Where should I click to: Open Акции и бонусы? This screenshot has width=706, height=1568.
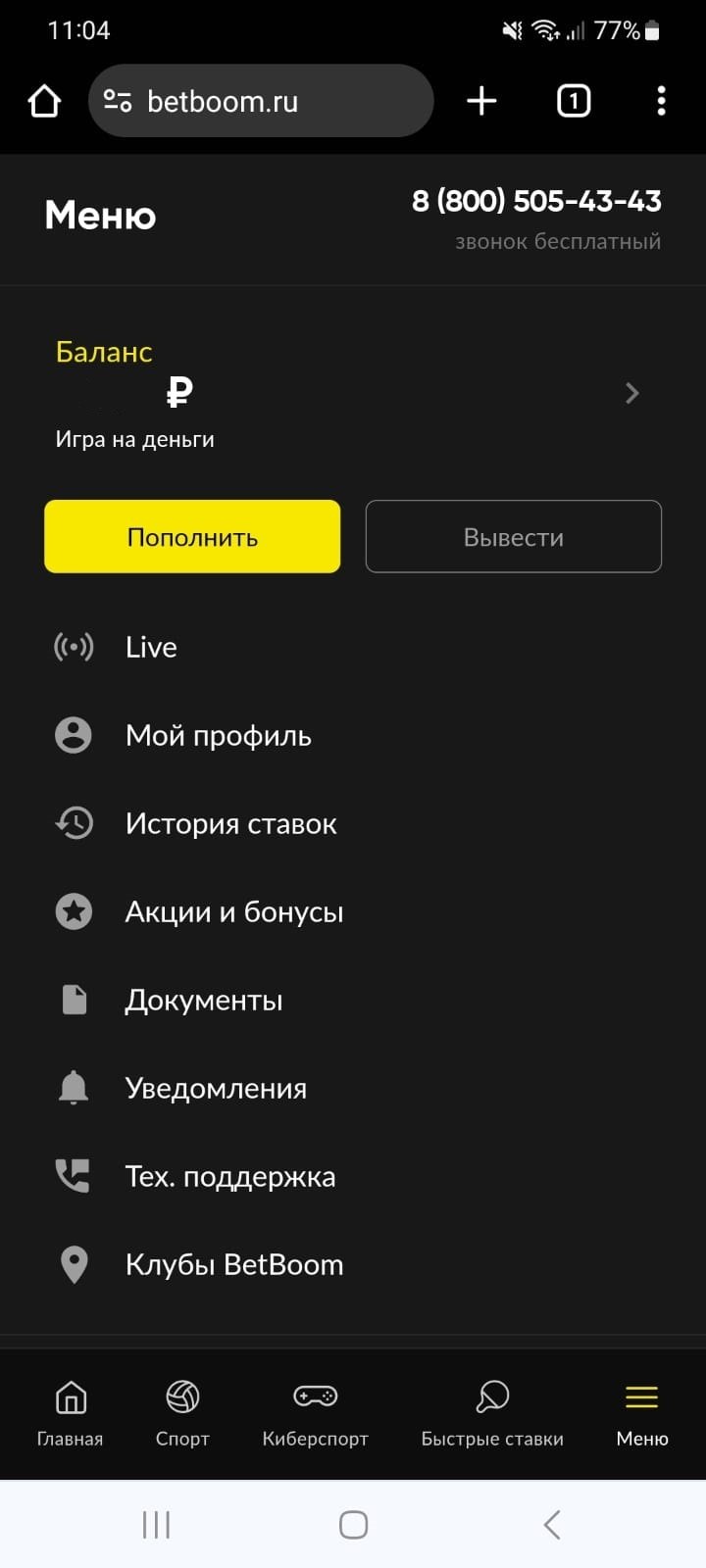233,911
